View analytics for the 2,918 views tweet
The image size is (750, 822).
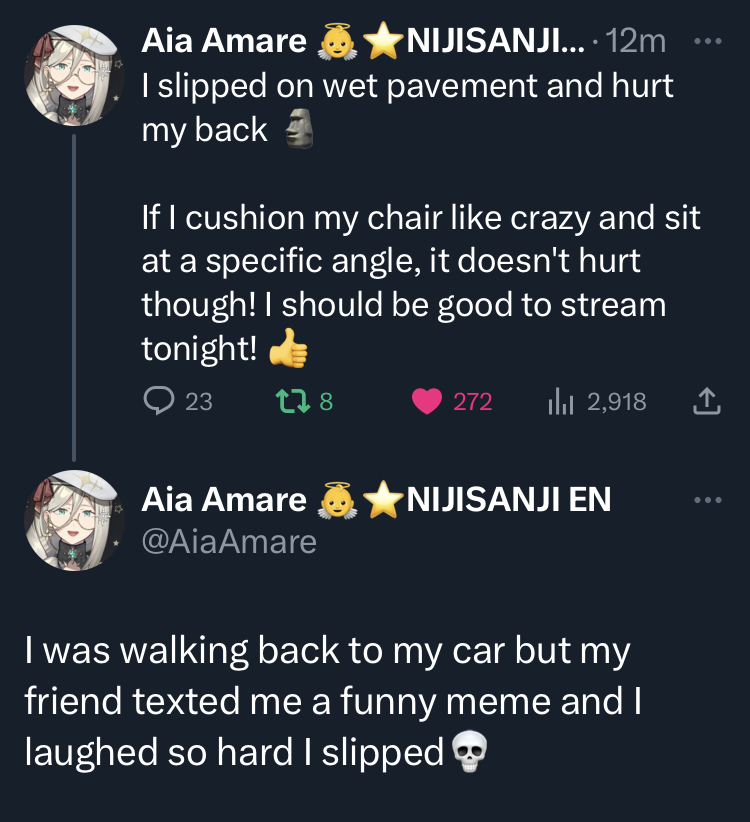[560, 401]
